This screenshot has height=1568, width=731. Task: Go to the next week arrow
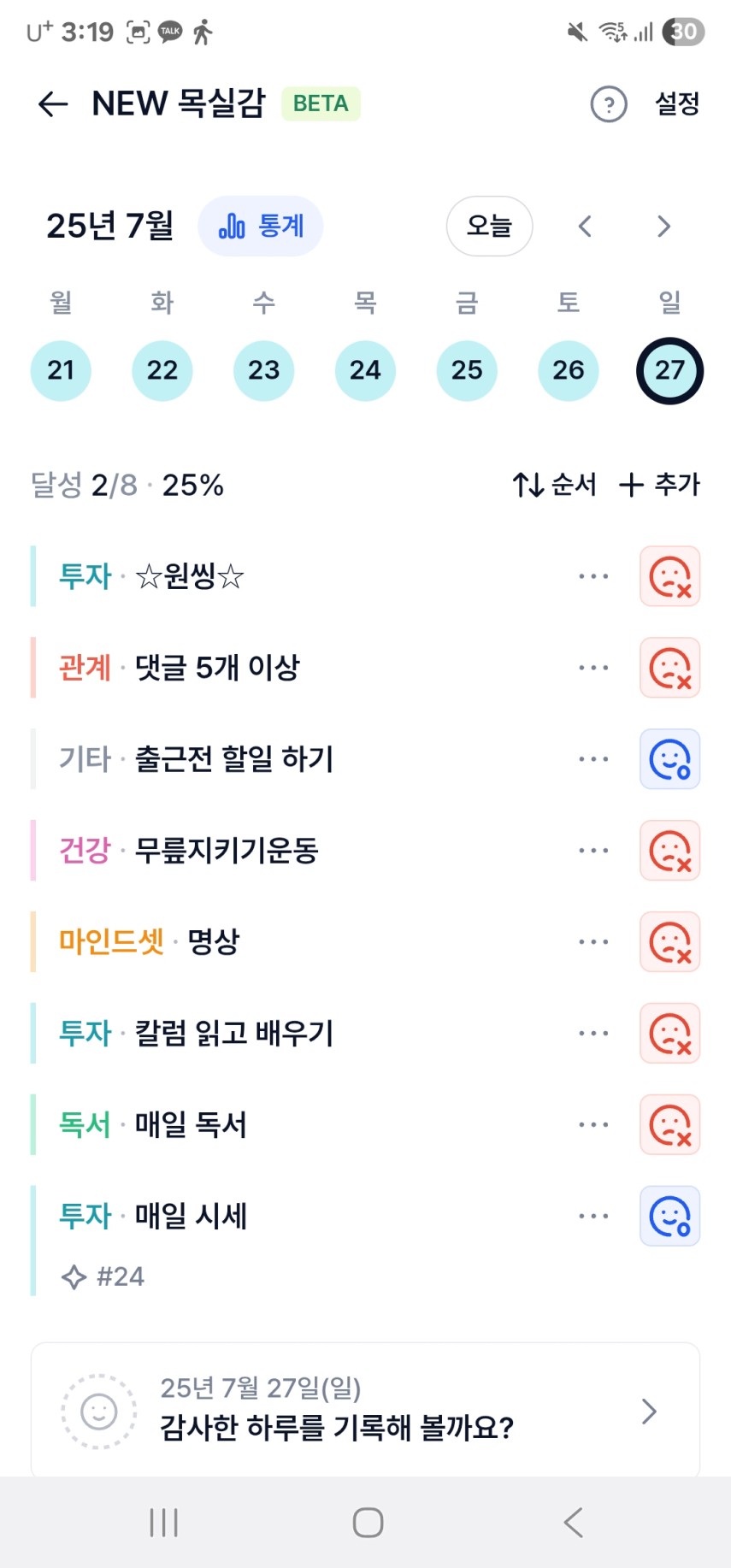pos(663,227)
